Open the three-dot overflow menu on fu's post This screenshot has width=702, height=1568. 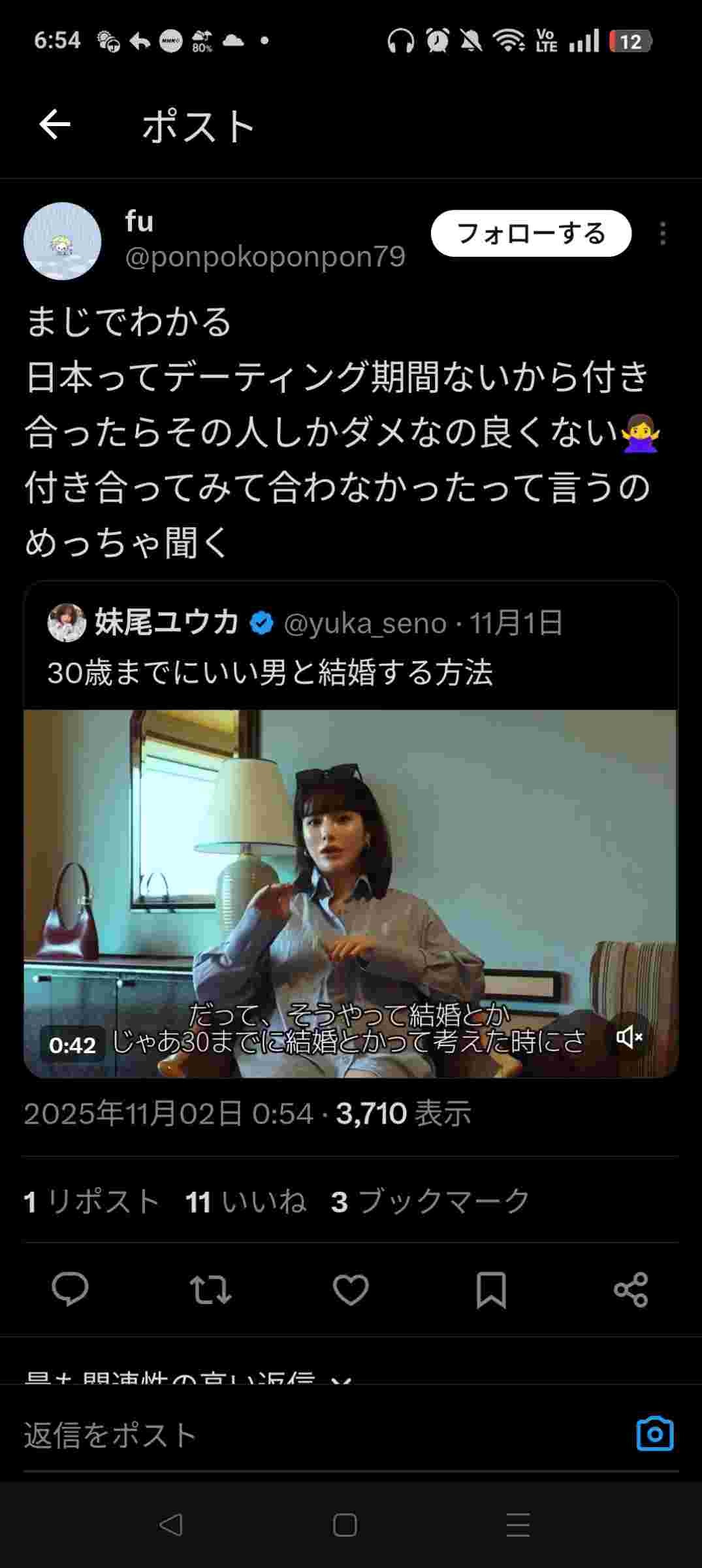(x=662, y=233)
